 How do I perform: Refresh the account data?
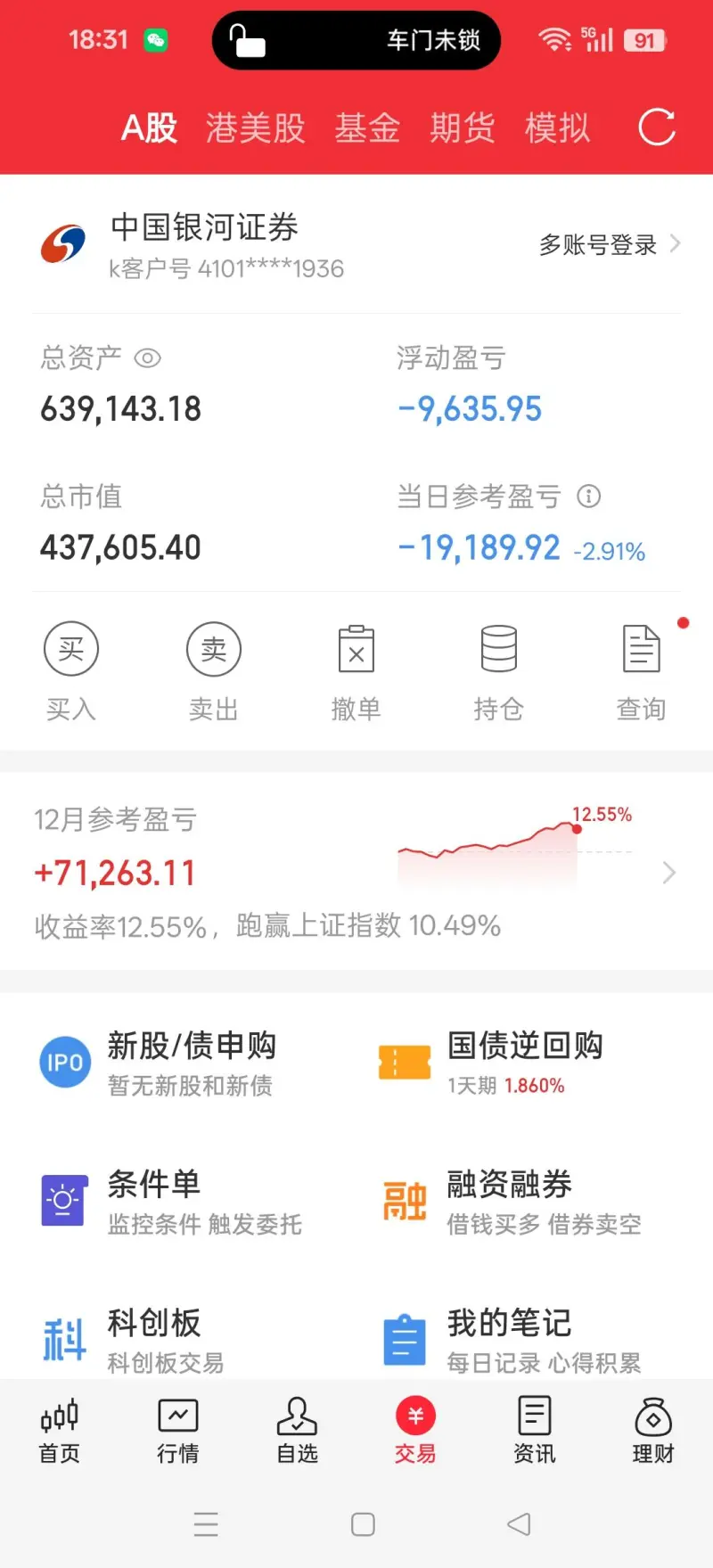pyautogui.click(x=657, y=127)
